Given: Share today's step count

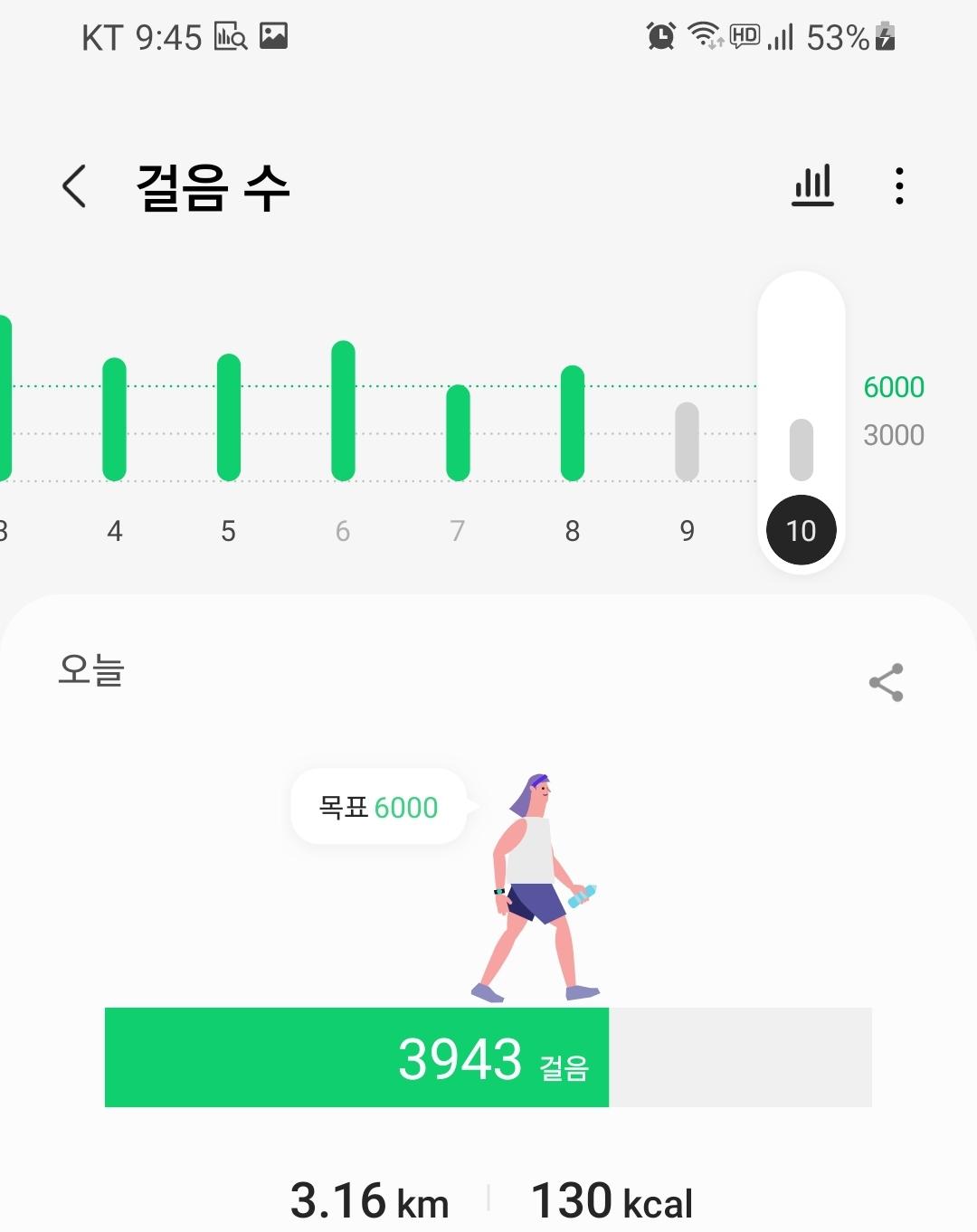Looking at the screenshot, I should click(x=886, y=682).
